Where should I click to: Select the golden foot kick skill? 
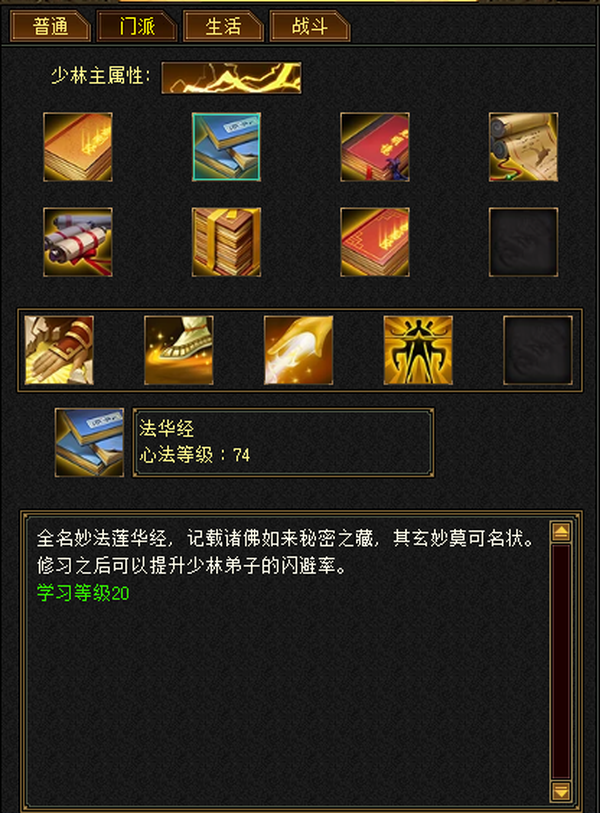(179, 351)
